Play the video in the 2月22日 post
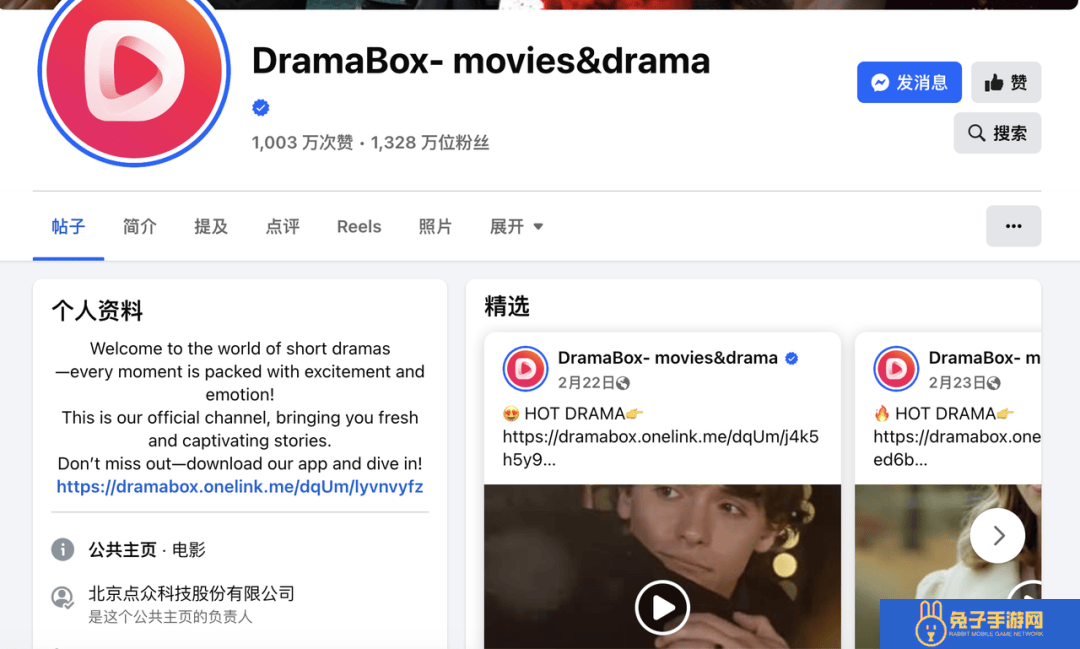Screen dimensions: 1080x649 (662, 606)
